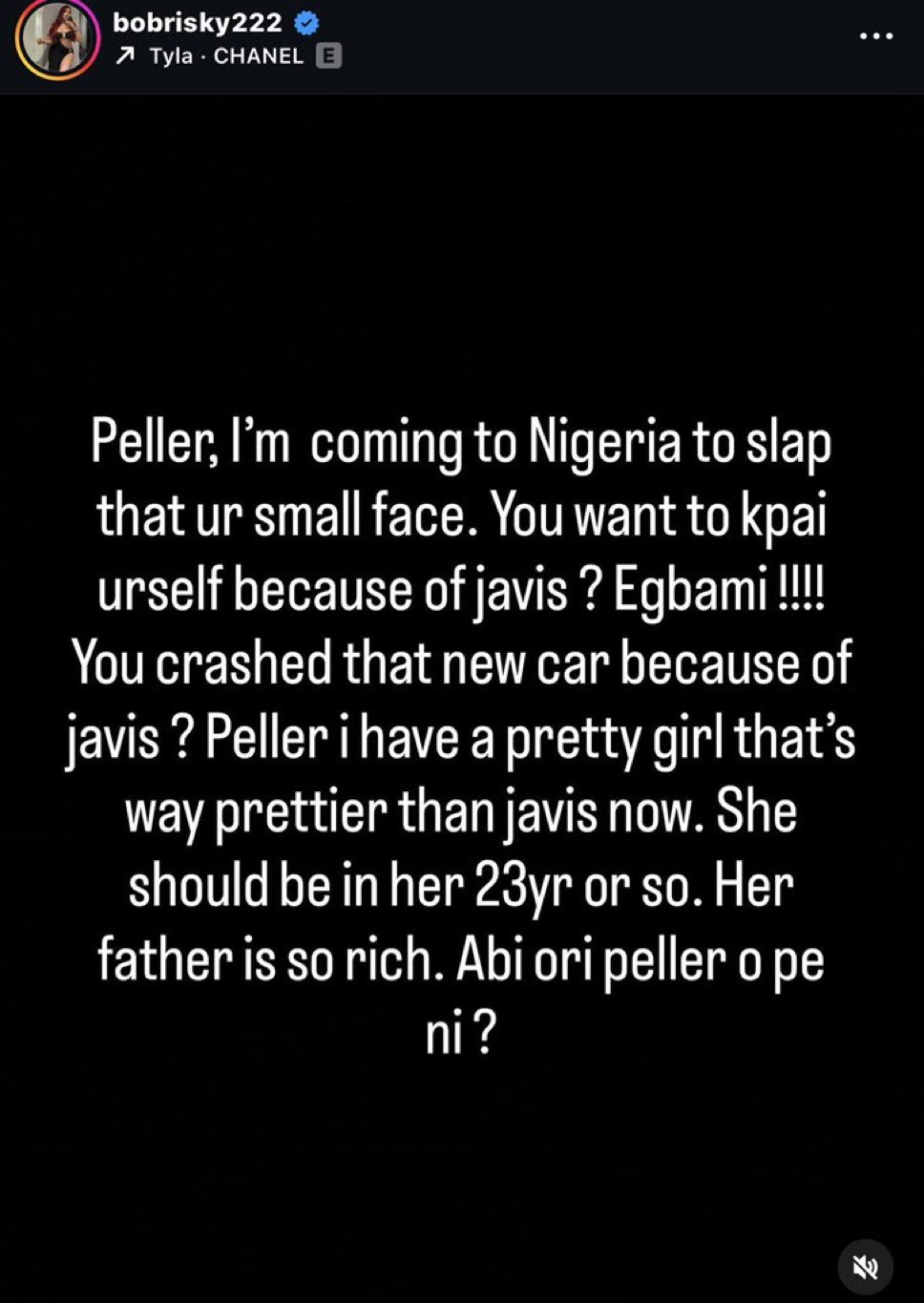This screenshot has height=1303, width=924.
Task: Unmute the story sound
Action: point(865,1267)
